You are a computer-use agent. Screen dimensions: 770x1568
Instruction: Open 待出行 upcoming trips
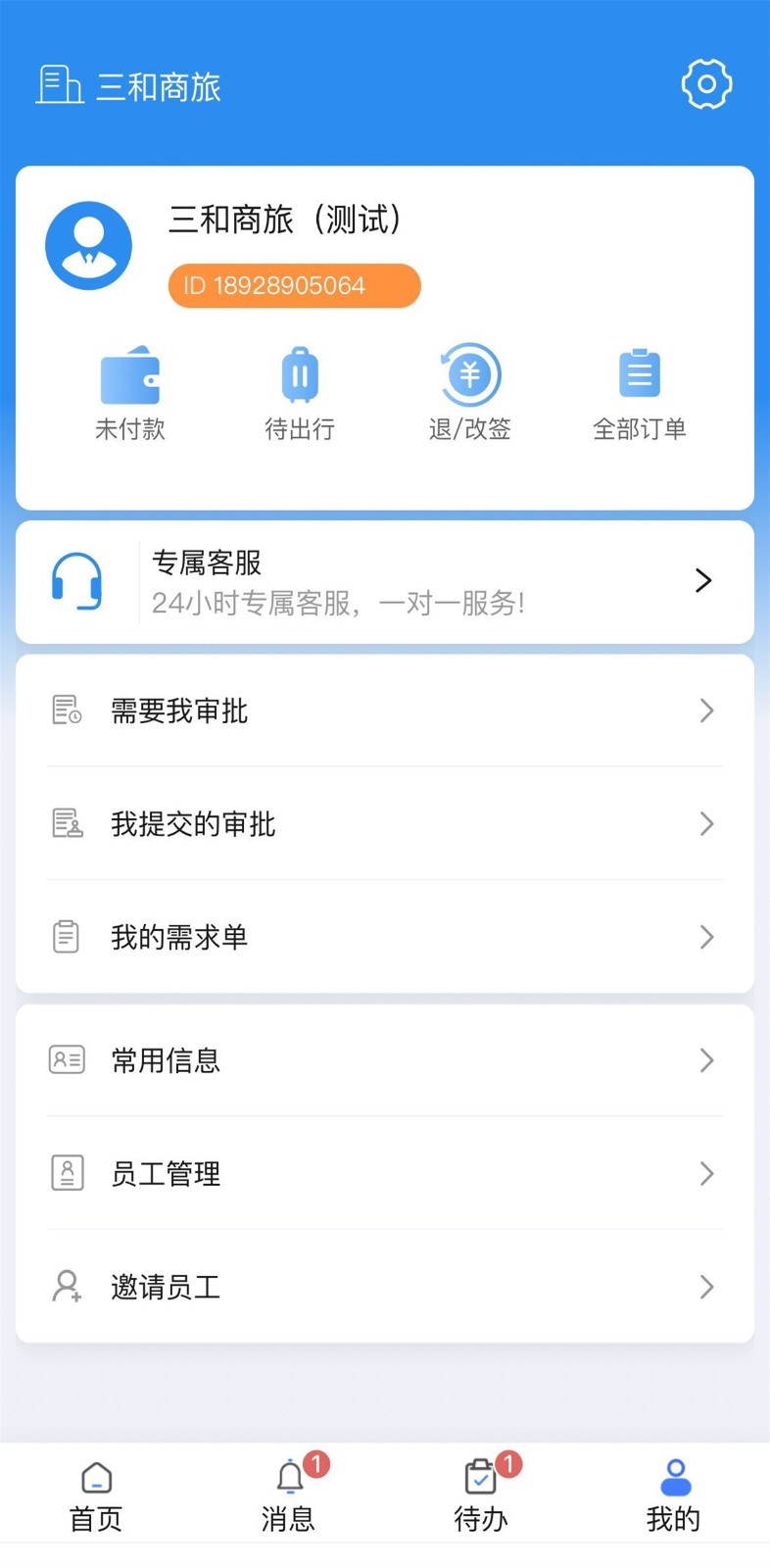pyautogui.click(x=300, y=394)
